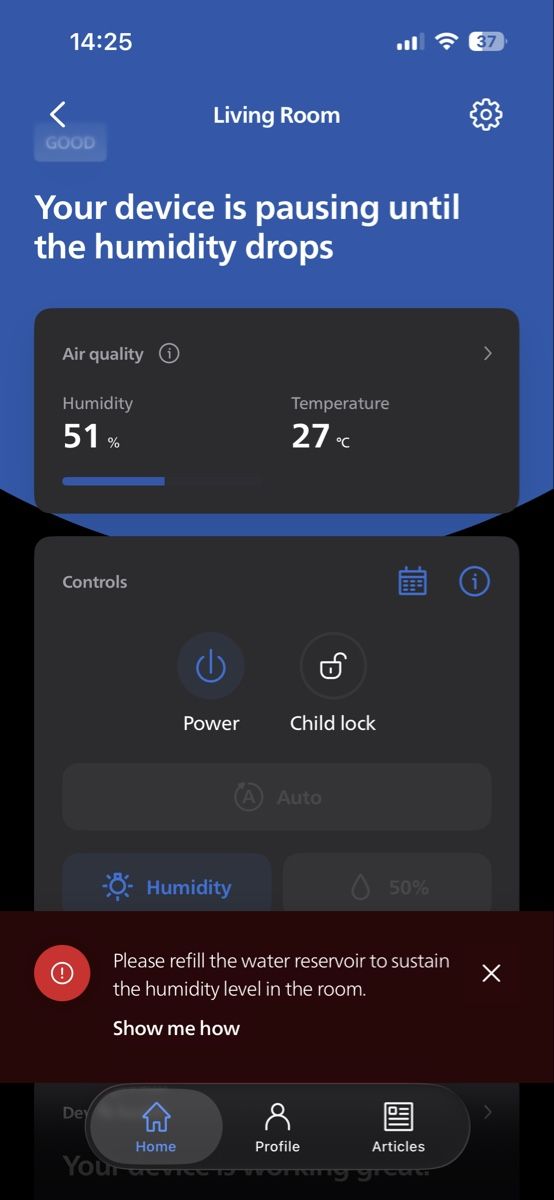Show controls information icon
Image resolution: width=554 pixels, height=1200 pixels.
coord(474,581)
